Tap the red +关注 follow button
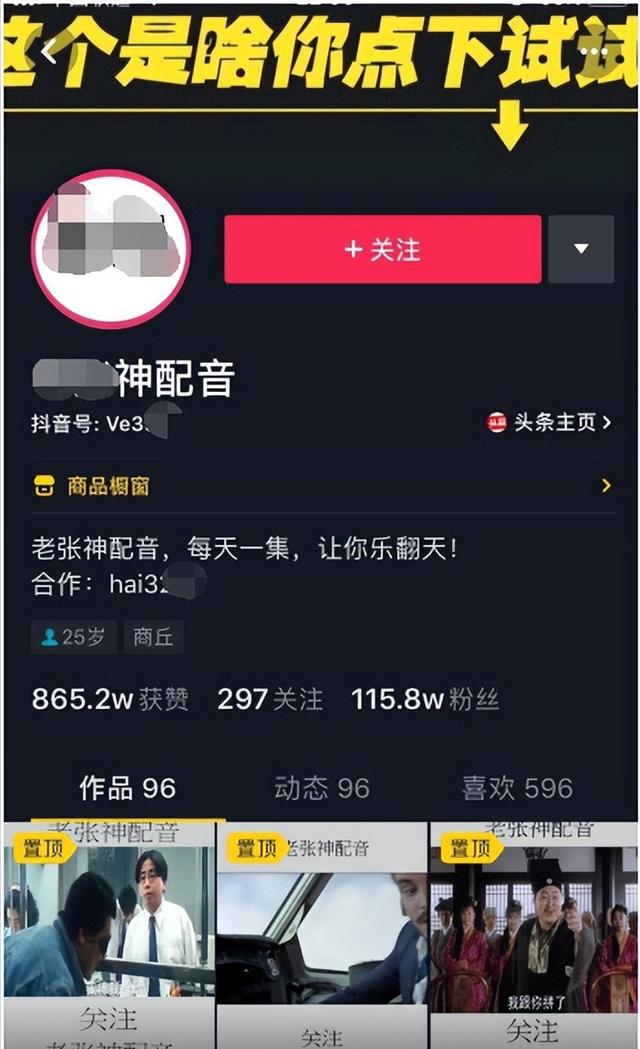The image size is (640, 1049). (383, 249)
